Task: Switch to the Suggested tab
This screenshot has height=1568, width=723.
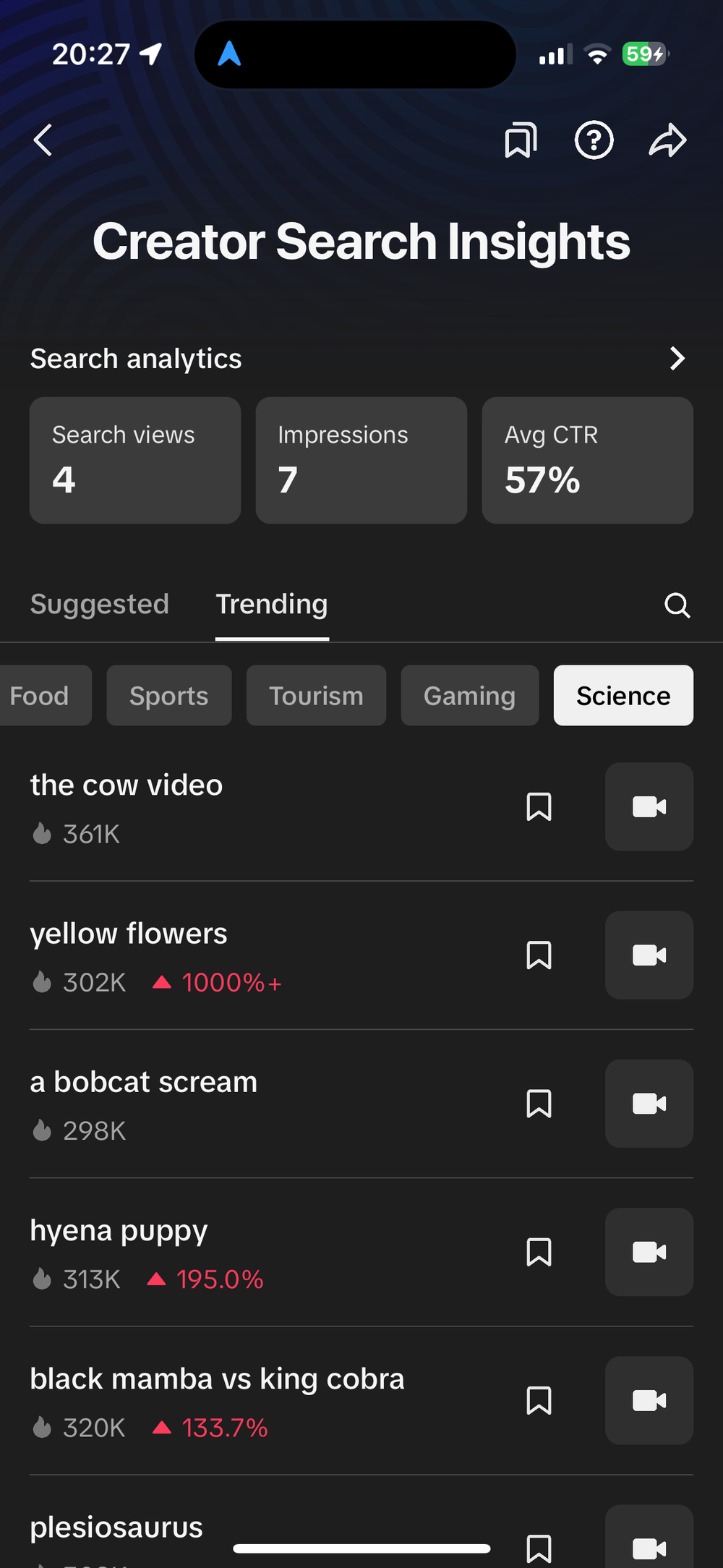Action: click(x=99, y=605)
